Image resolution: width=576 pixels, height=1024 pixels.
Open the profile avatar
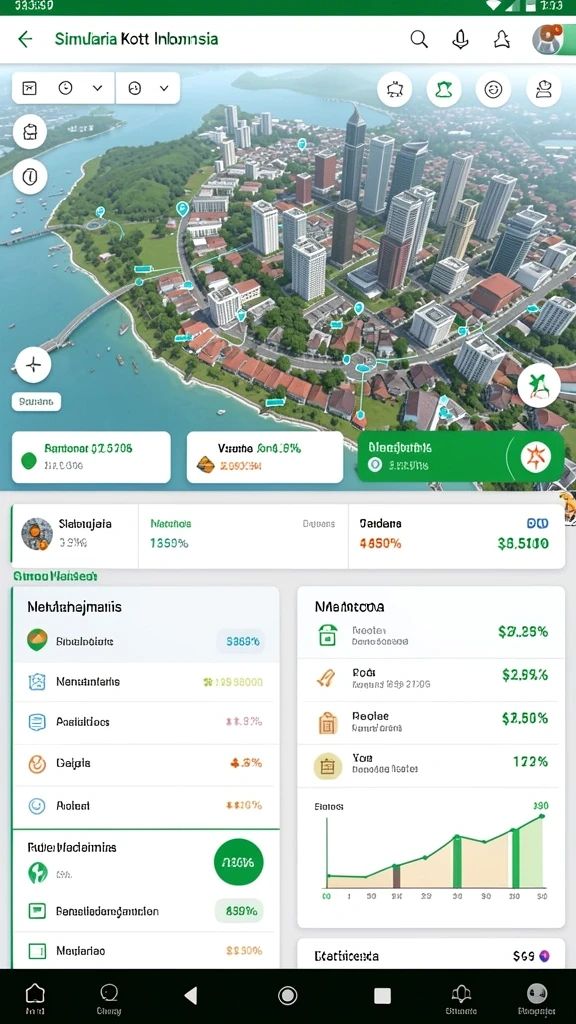coord(547,39)
